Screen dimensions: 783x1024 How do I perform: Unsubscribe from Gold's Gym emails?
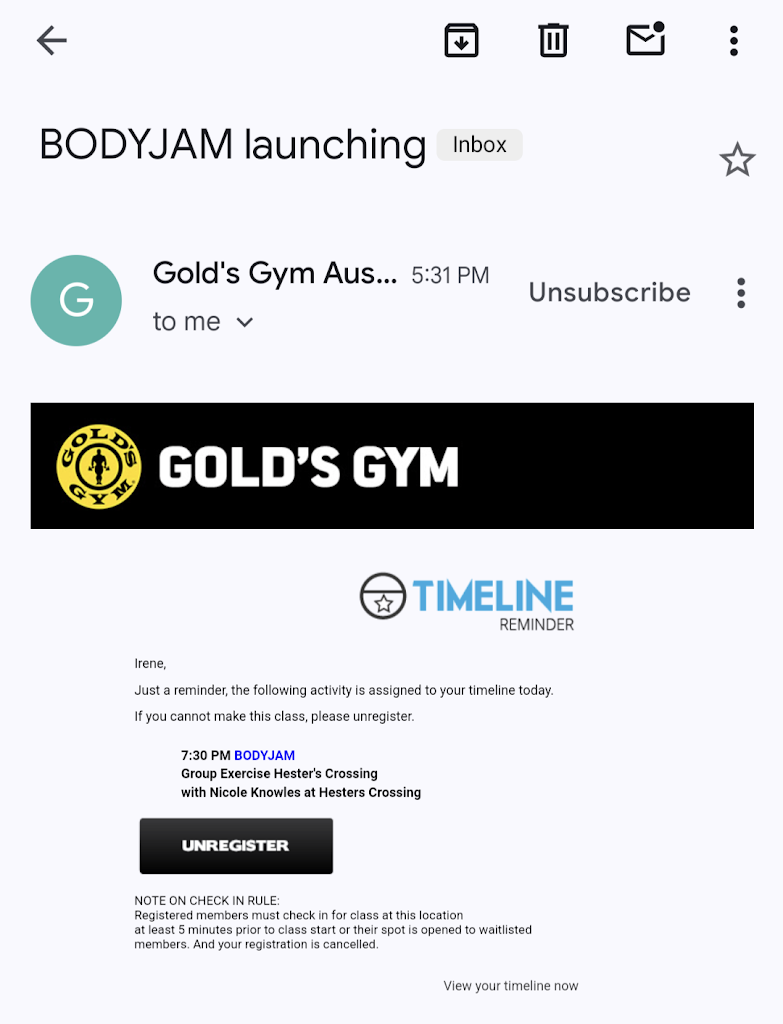[609, 293]
